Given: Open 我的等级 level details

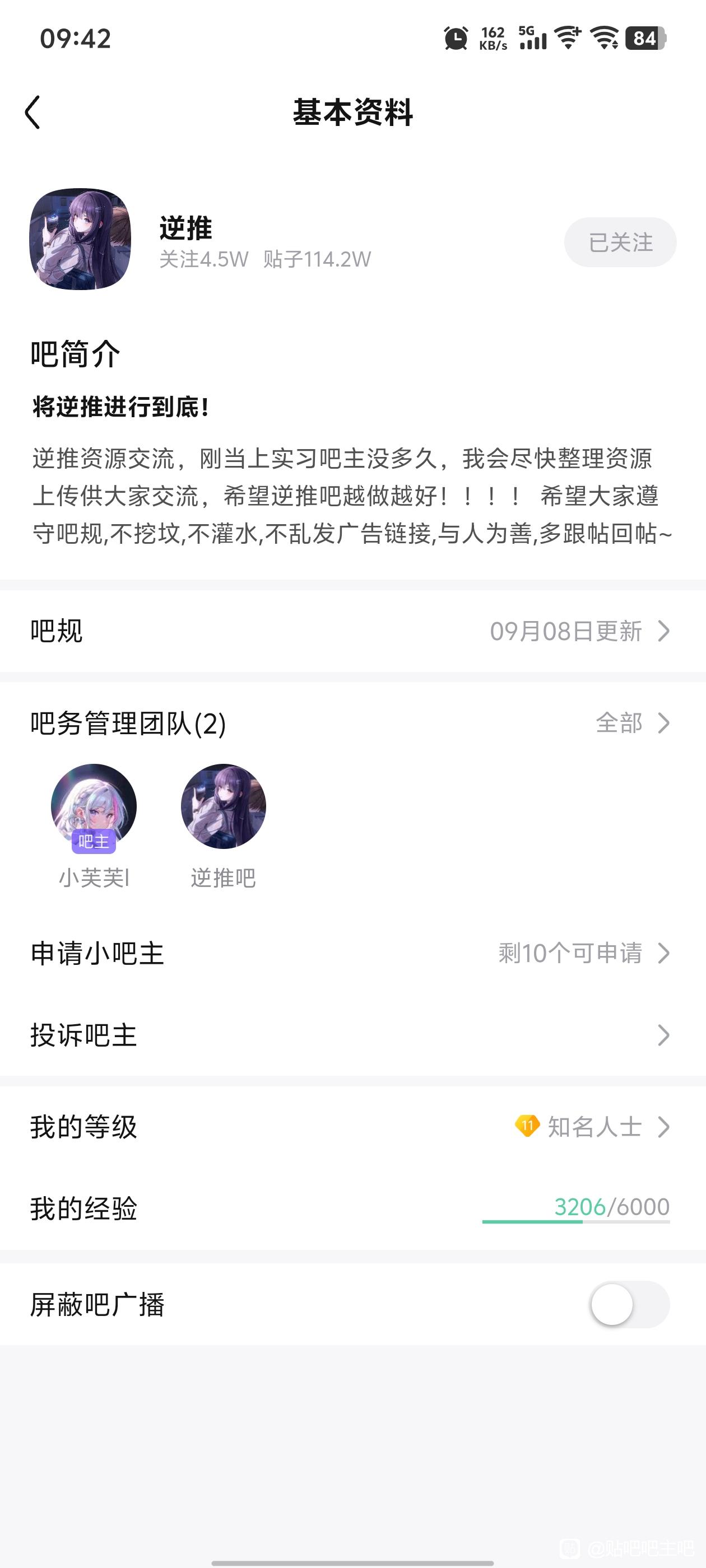Looking at the screenshot, I should tap(352, 1127).
